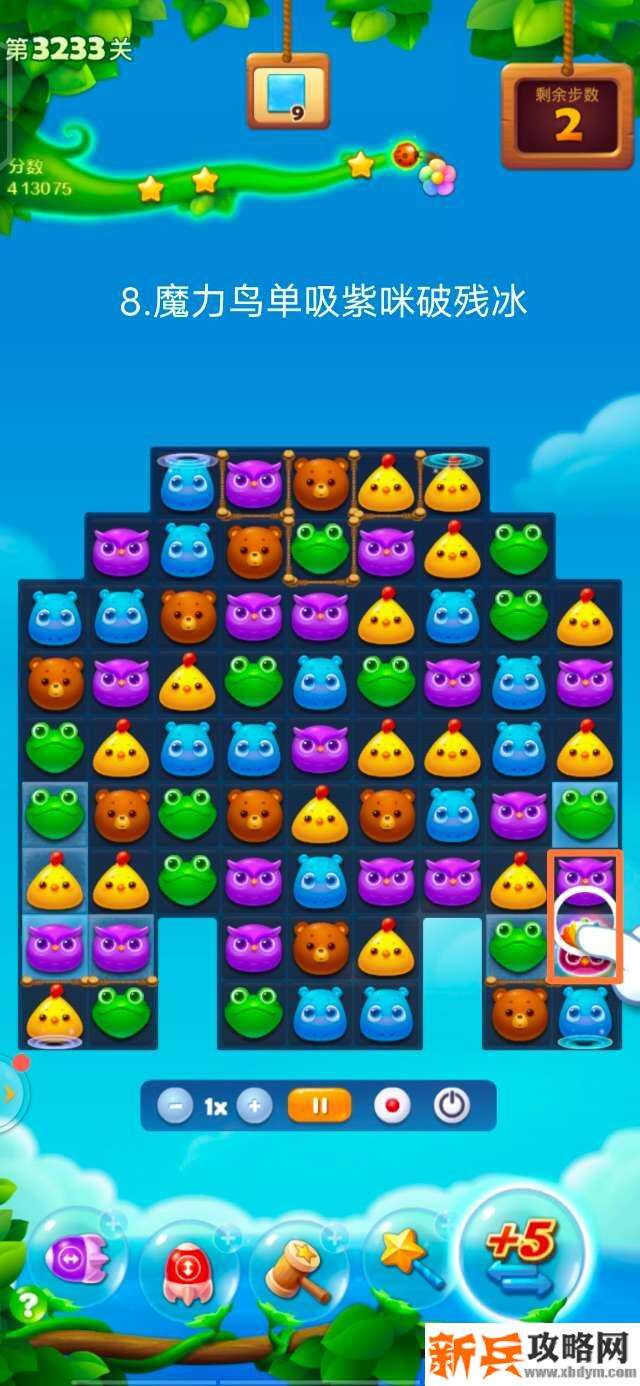Select the horizontal rocket booster

tap(76, 1256)
